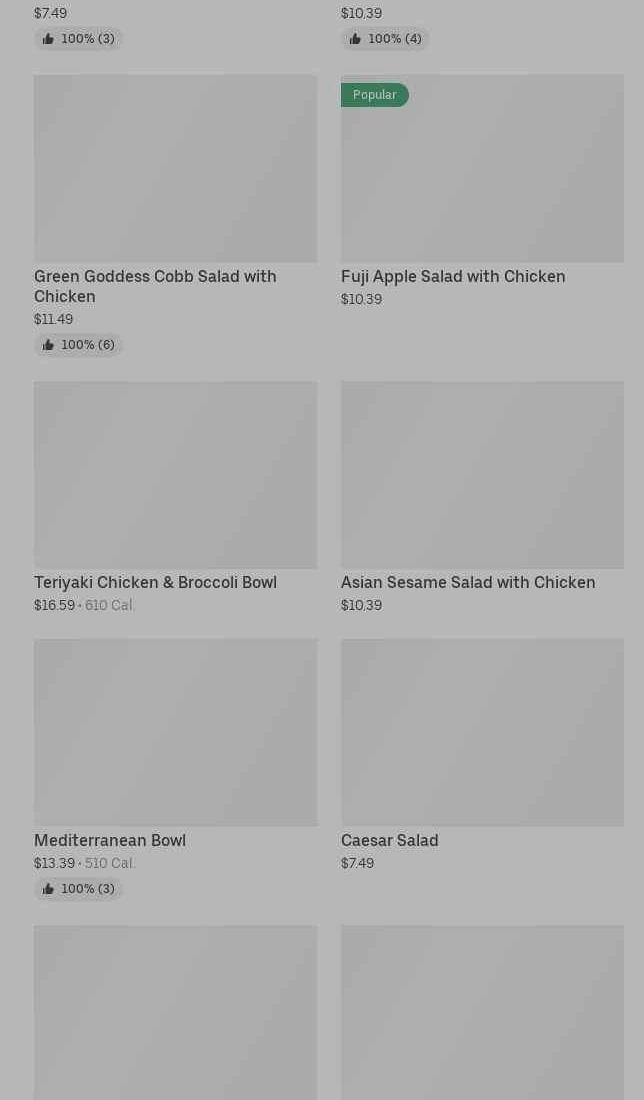Open Teriyaki Chicken & Broccoli Bowl item
Image resolution: width=644 pixels, height=1100 pixels.
(175, 475)
